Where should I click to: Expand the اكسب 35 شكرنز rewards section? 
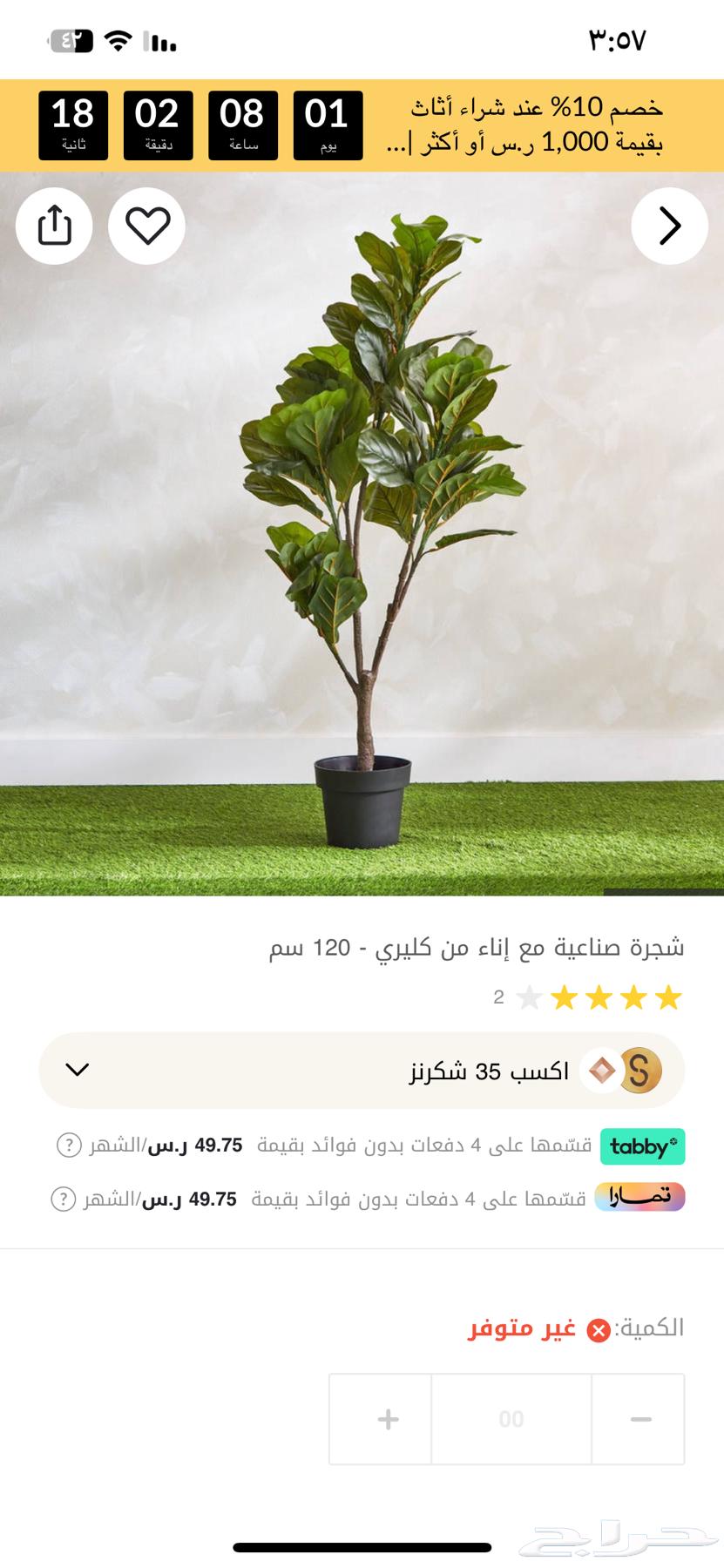pos(362,1071)
